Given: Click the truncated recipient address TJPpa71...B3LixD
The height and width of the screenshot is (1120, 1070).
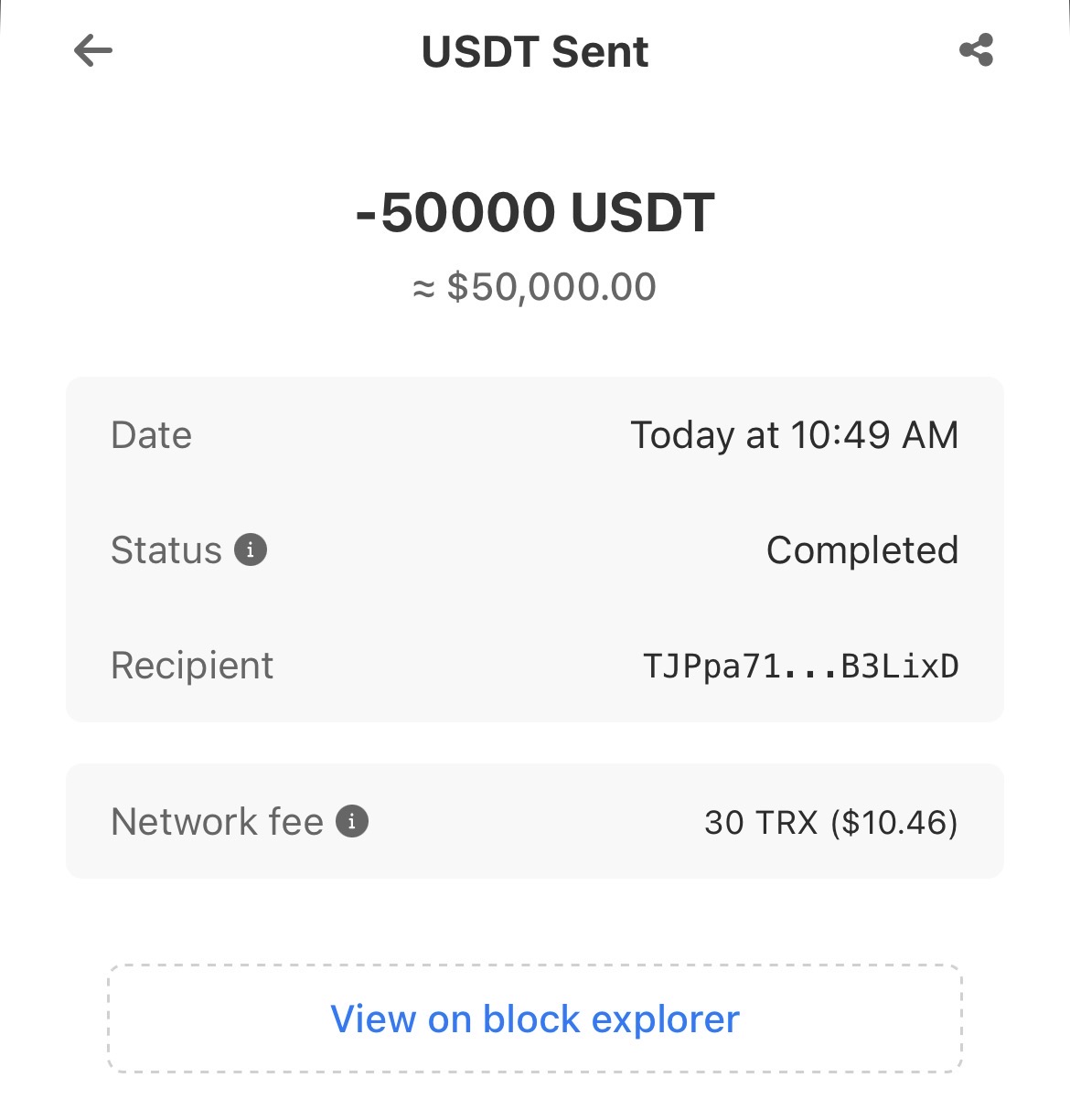Looking at the screenshot, I should (x=800, y=666).
